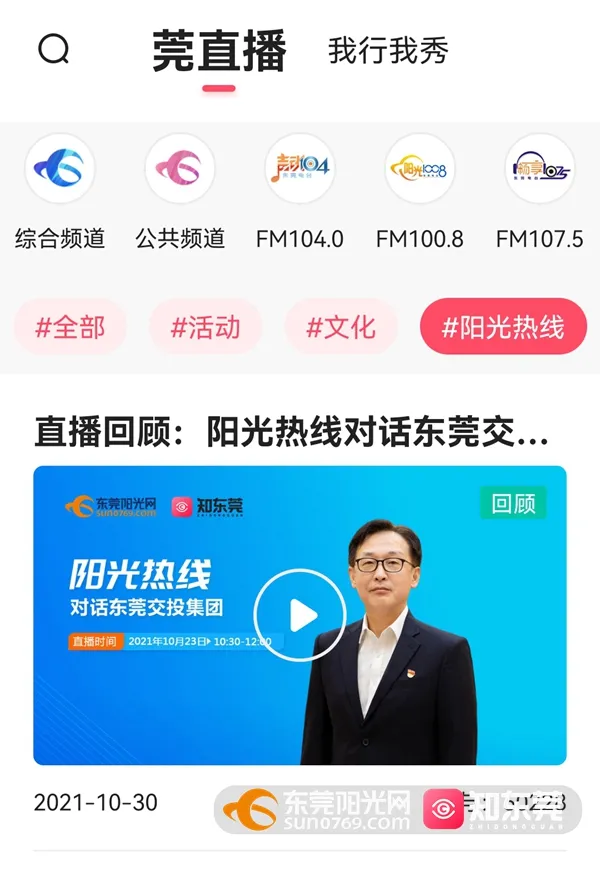Listen to FM100.8 radio
The image size is (600, 877).
coord(420,170)
